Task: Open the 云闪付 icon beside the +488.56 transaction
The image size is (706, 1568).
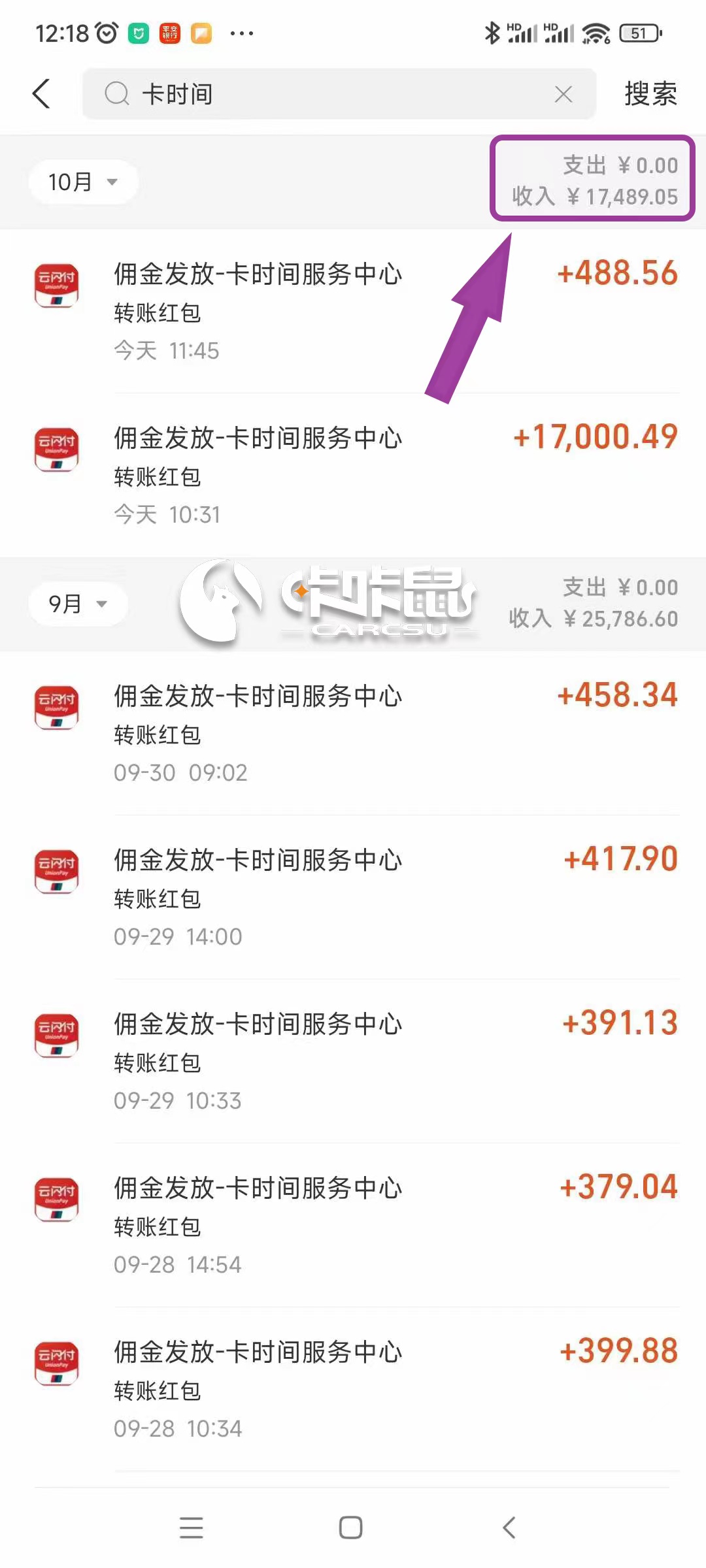Action: (x=56, y=284)
